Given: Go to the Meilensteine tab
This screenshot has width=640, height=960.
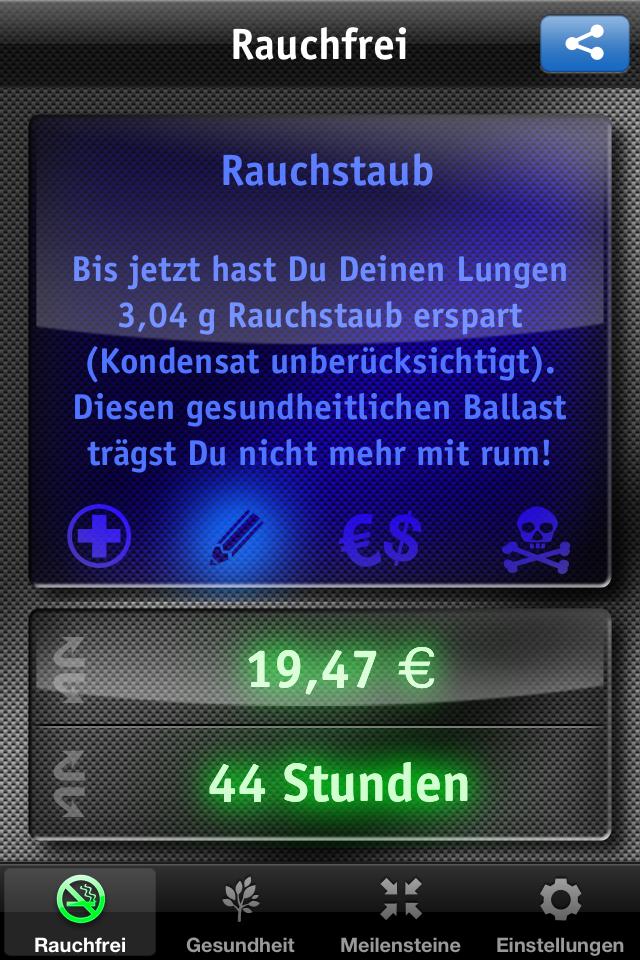Looking at the screenshot, I should click(400, 913).
